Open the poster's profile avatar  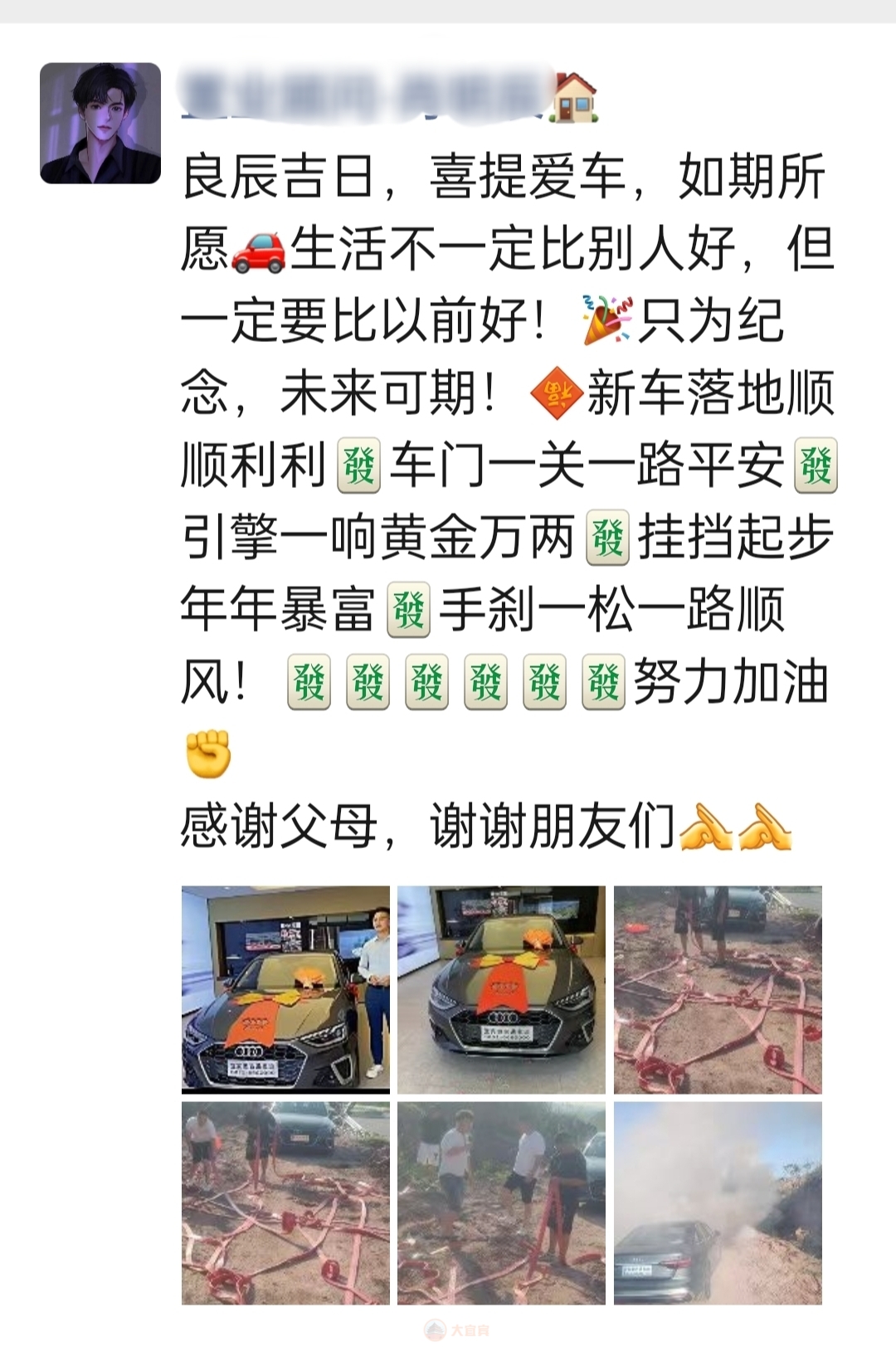[x=100, y=123]
